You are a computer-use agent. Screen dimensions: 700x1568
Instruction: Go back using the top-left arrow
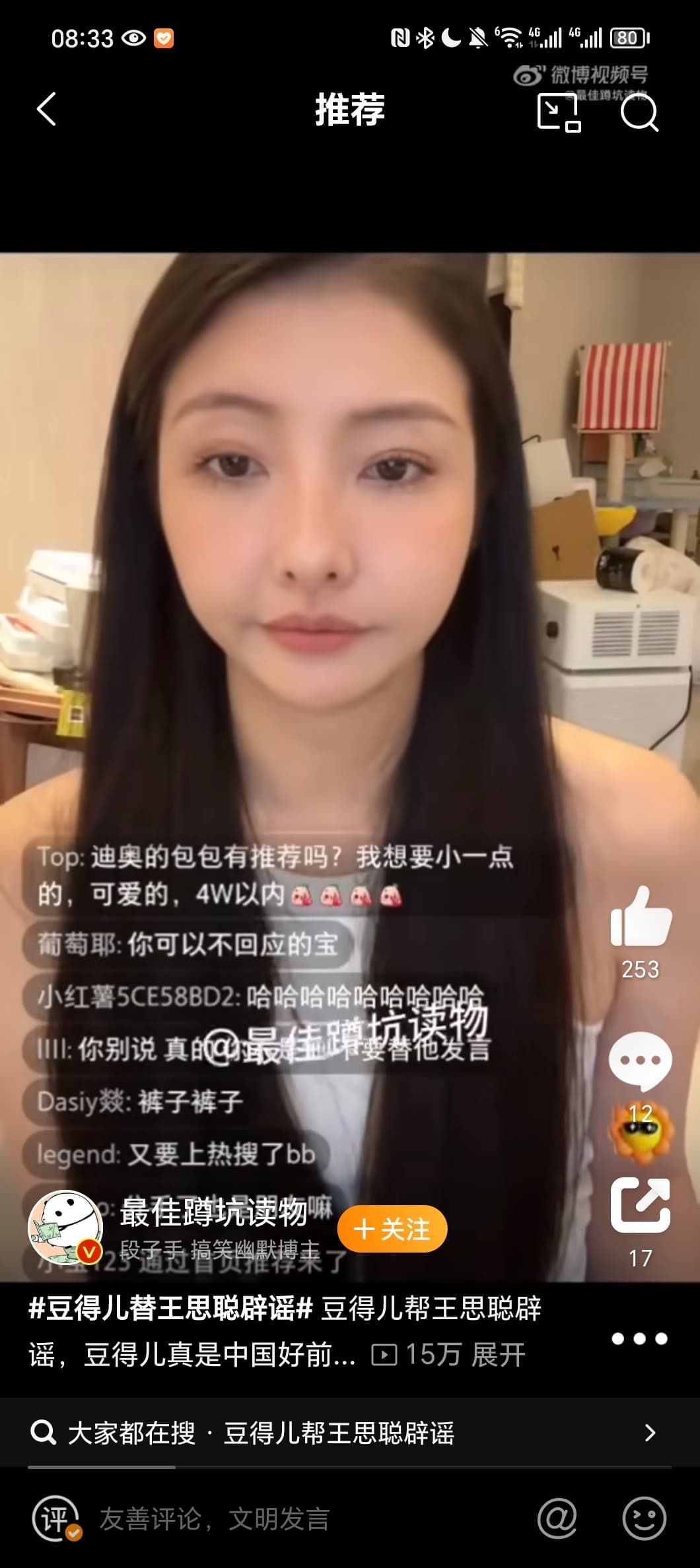pos(46,110)
